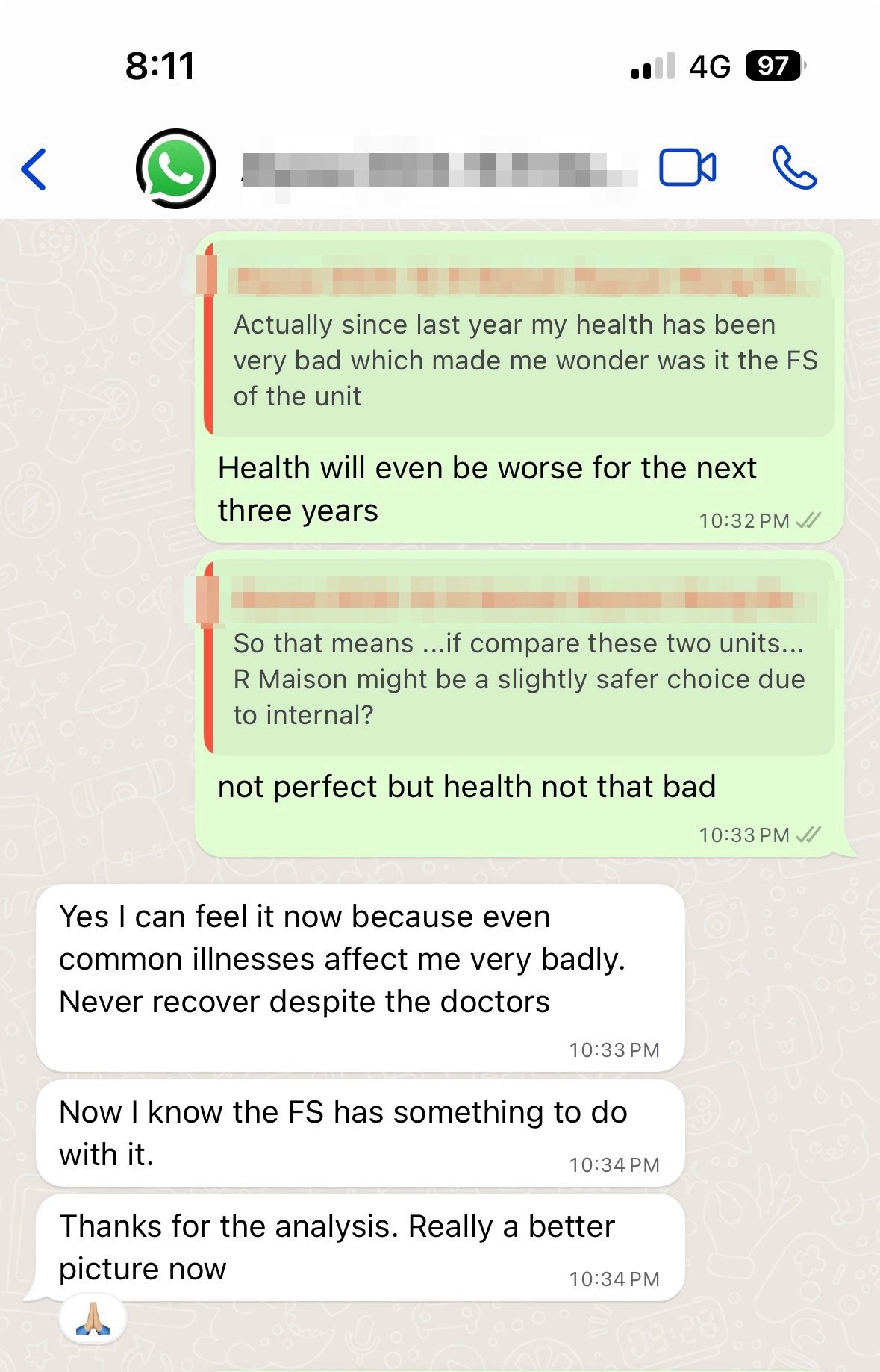Start a video call with this contact
Viewport: 880px width, 1372px height.
click(x=687, y=167)
